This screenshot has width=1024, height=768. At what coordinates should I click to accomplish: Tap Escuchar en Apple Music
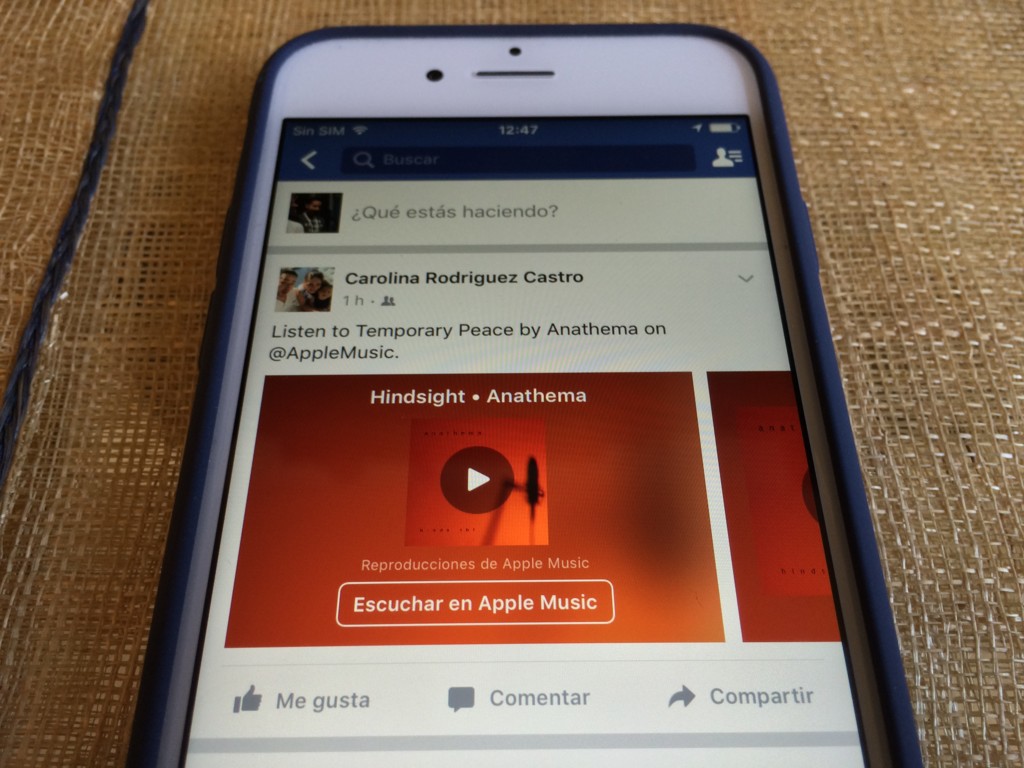click(x=475, y=603)
